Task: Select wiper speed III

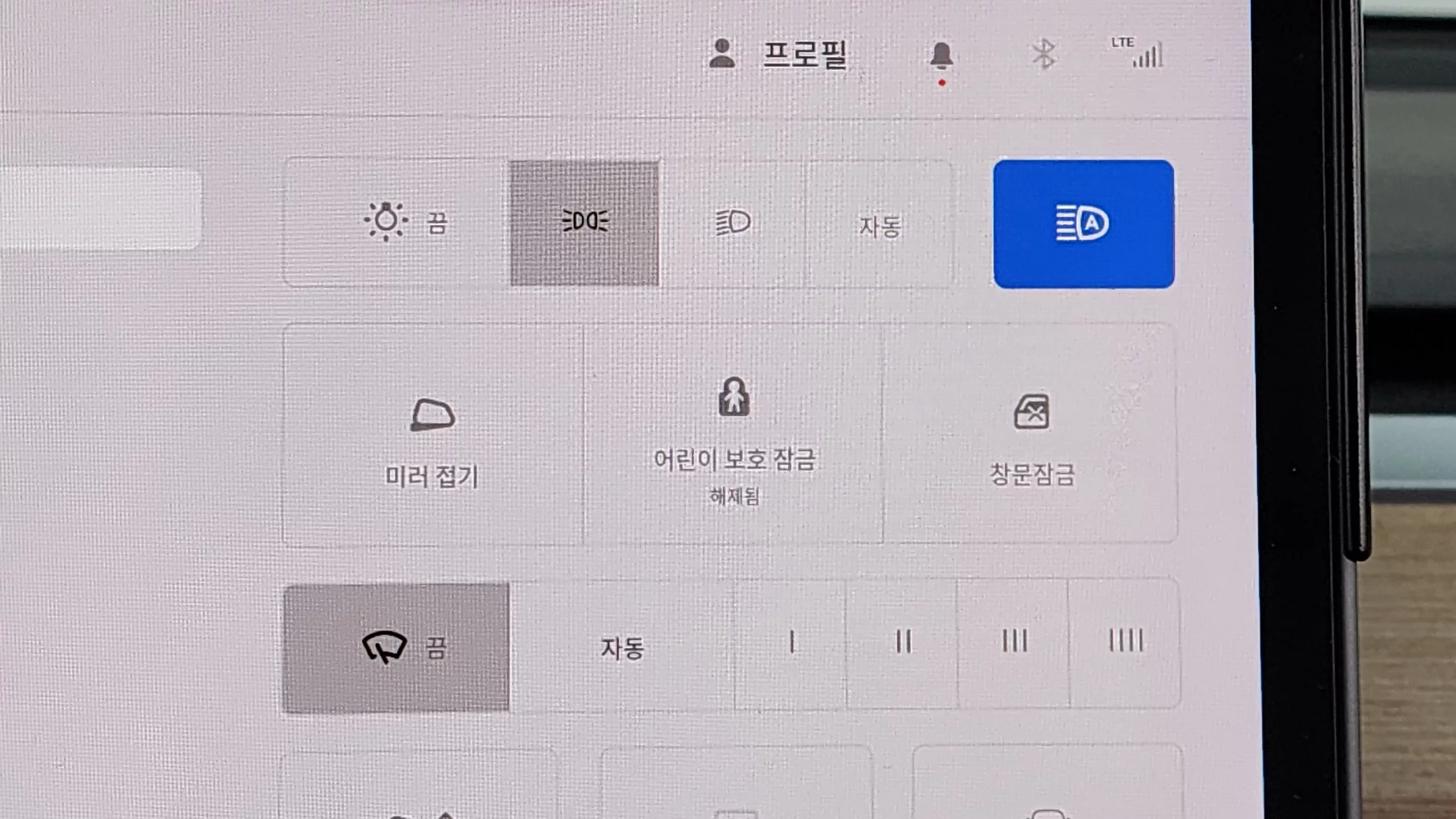Action: [1014, 642]
